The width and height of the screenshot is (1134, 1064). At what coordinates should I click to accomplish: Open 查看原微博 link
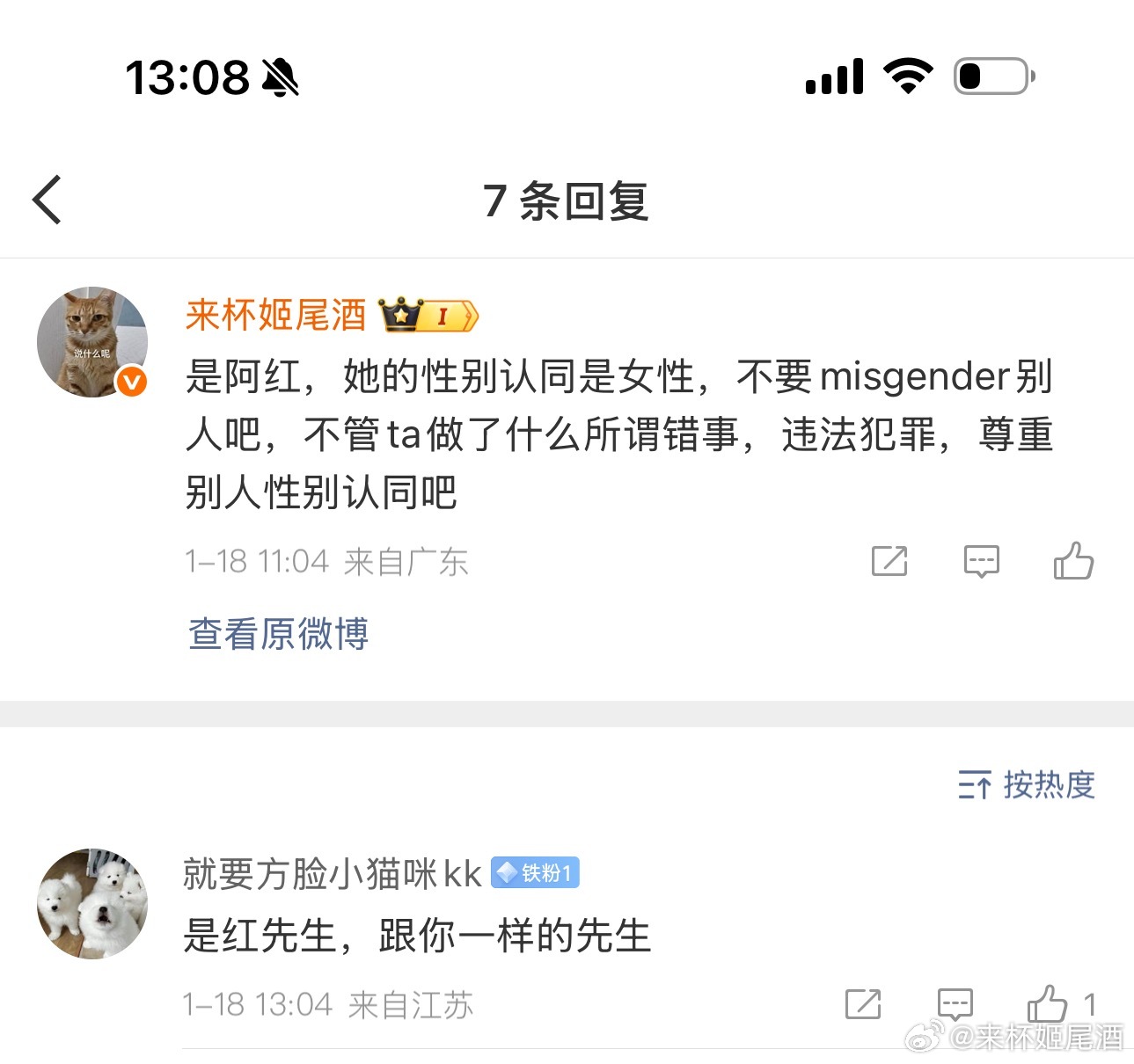279,633
